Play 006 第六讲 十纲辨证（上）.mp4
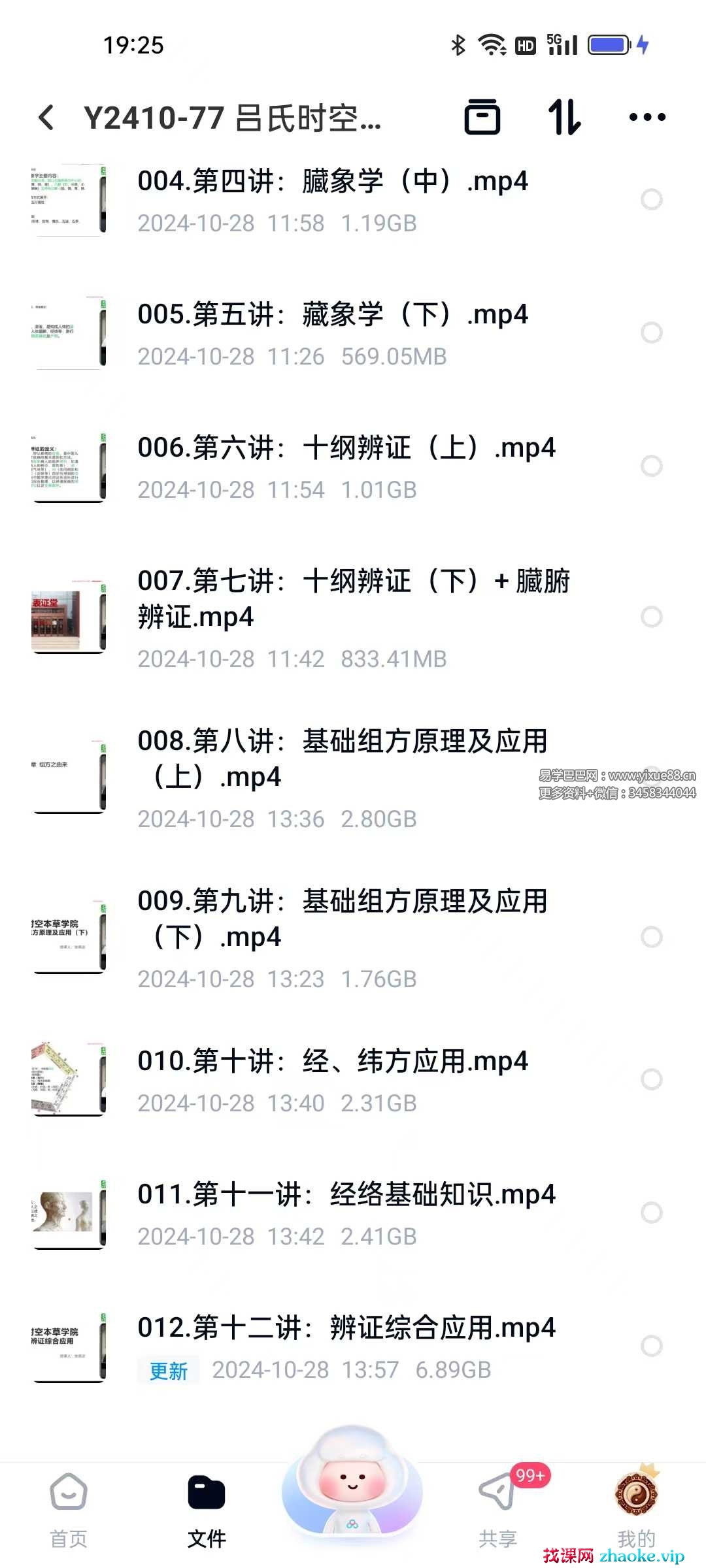The height and width of the screenshot is (1568, 706). [x=346, y=448]
